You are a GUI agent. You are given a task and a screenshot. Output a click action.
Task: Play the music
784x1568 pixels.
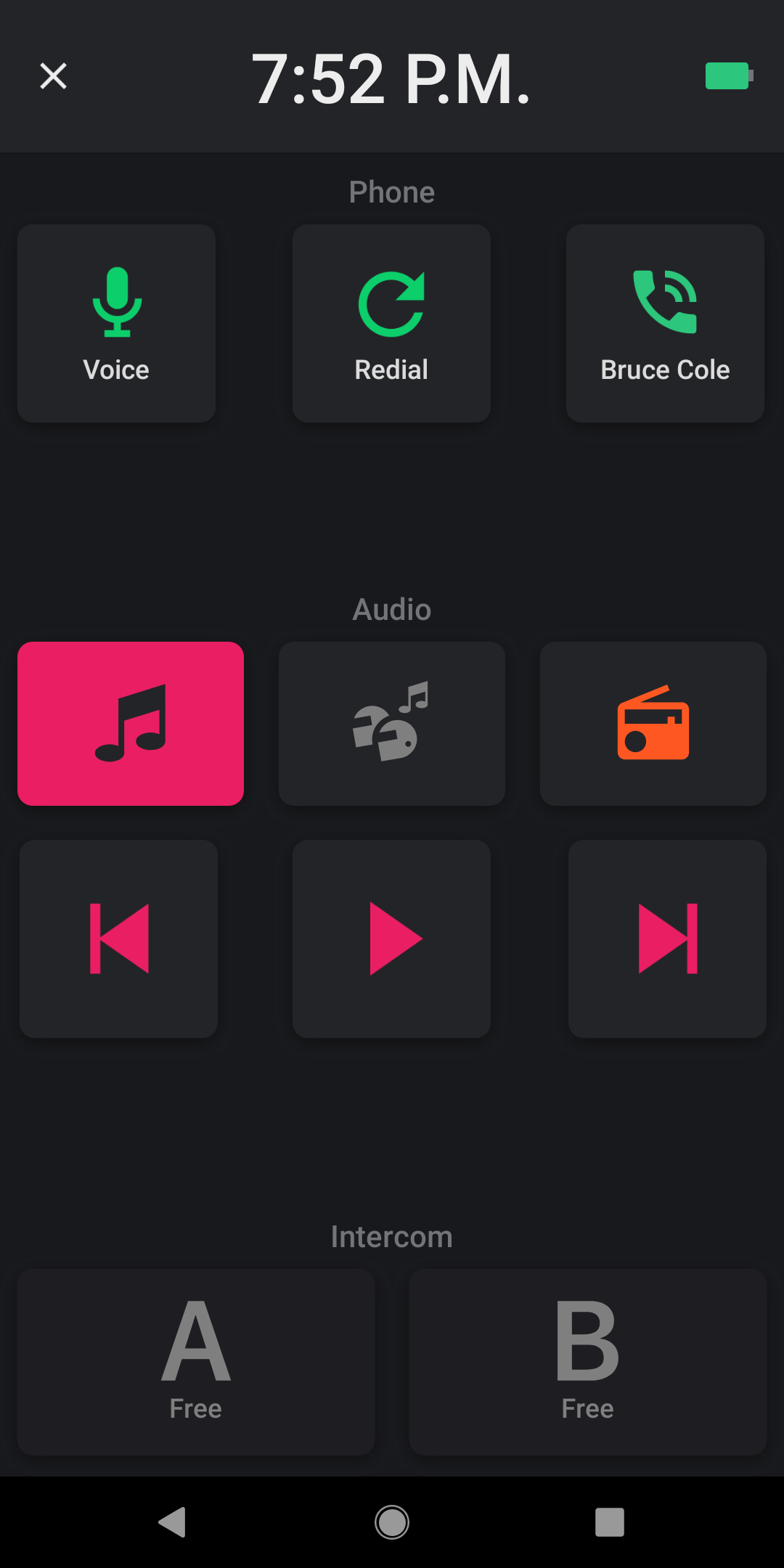(391, 939)
